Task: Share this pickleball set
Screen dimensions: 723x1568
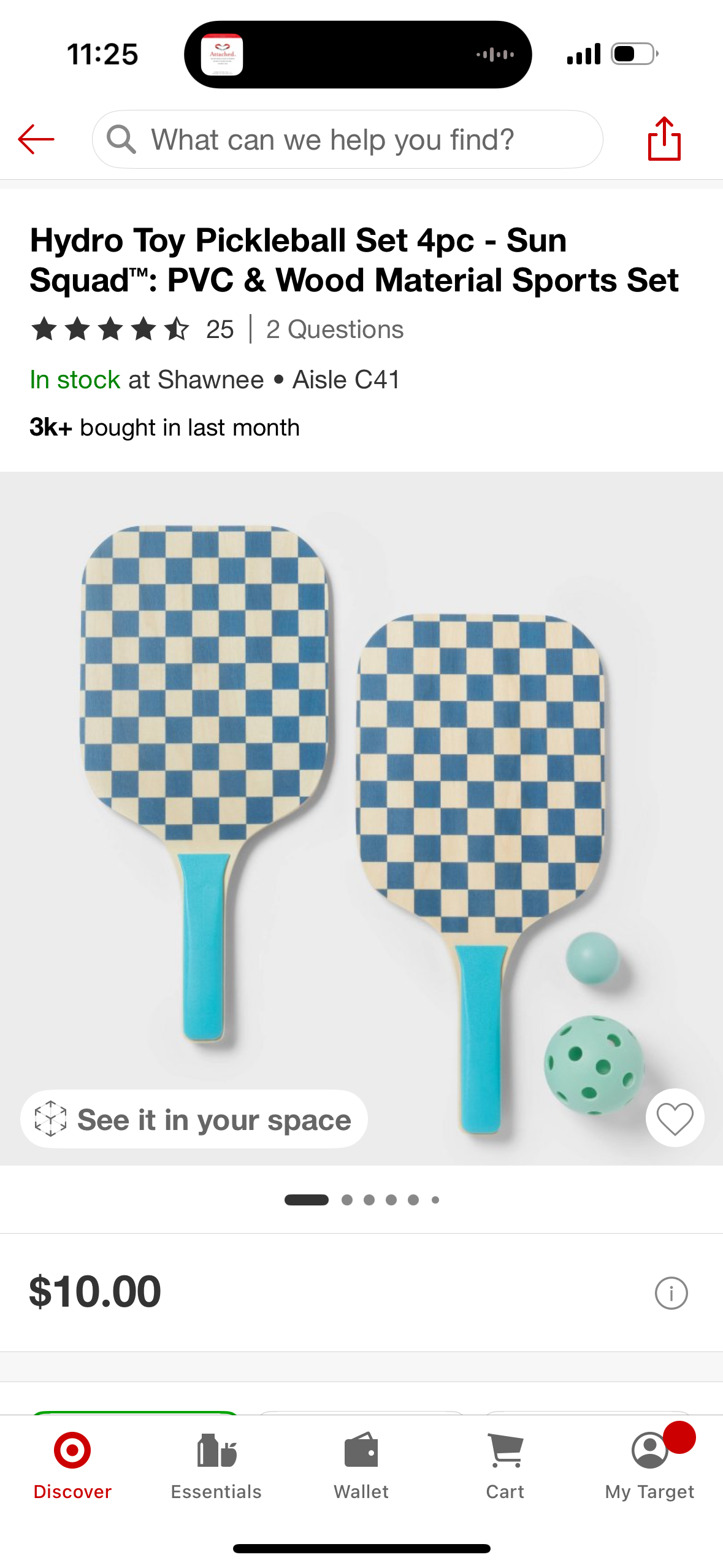Action: [664, 139]
